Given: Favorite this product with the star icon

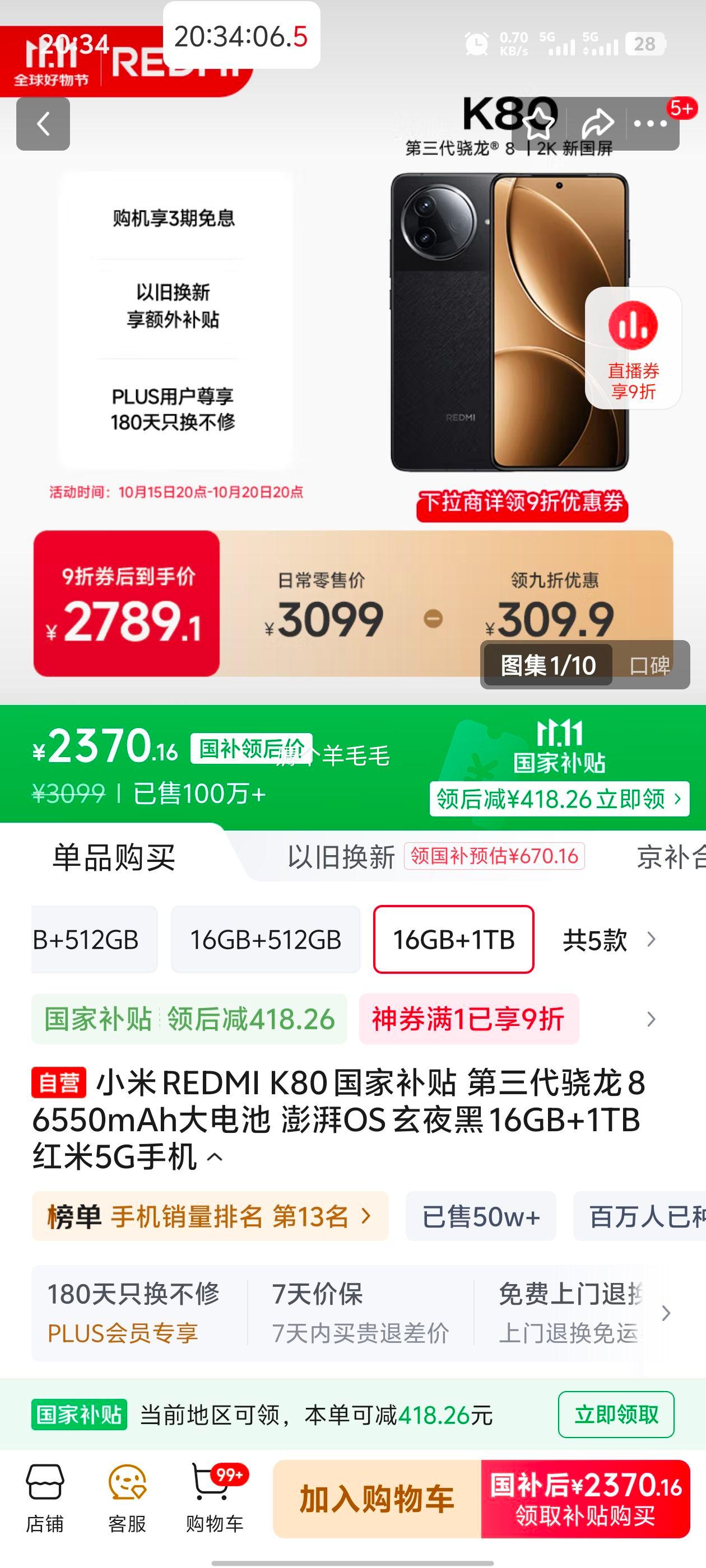Looking at the screenshot, I should (x=538, y=124).
